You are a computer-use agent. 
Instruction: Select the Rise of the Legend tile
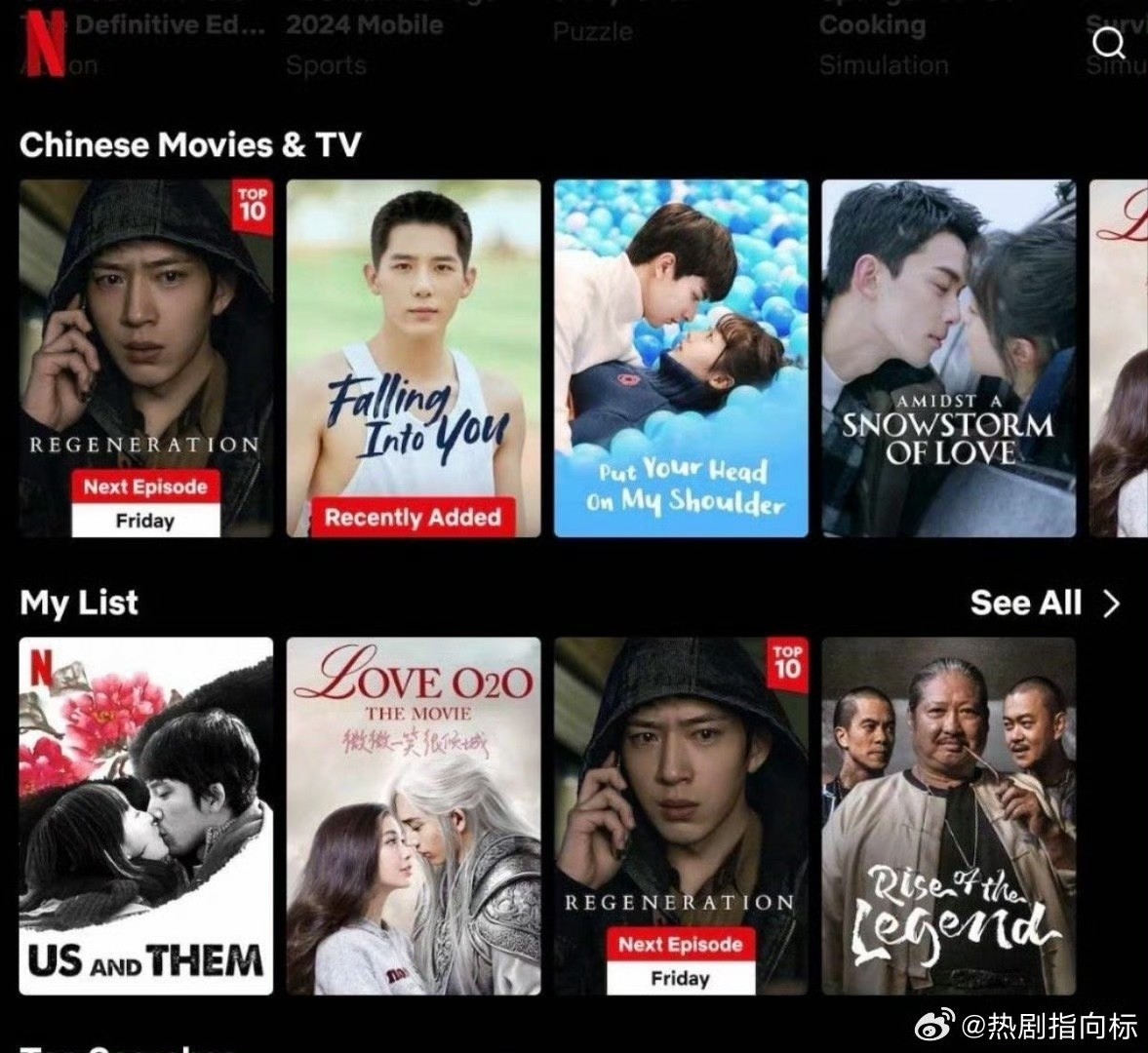pyautogui.click(x=948, y=815)
